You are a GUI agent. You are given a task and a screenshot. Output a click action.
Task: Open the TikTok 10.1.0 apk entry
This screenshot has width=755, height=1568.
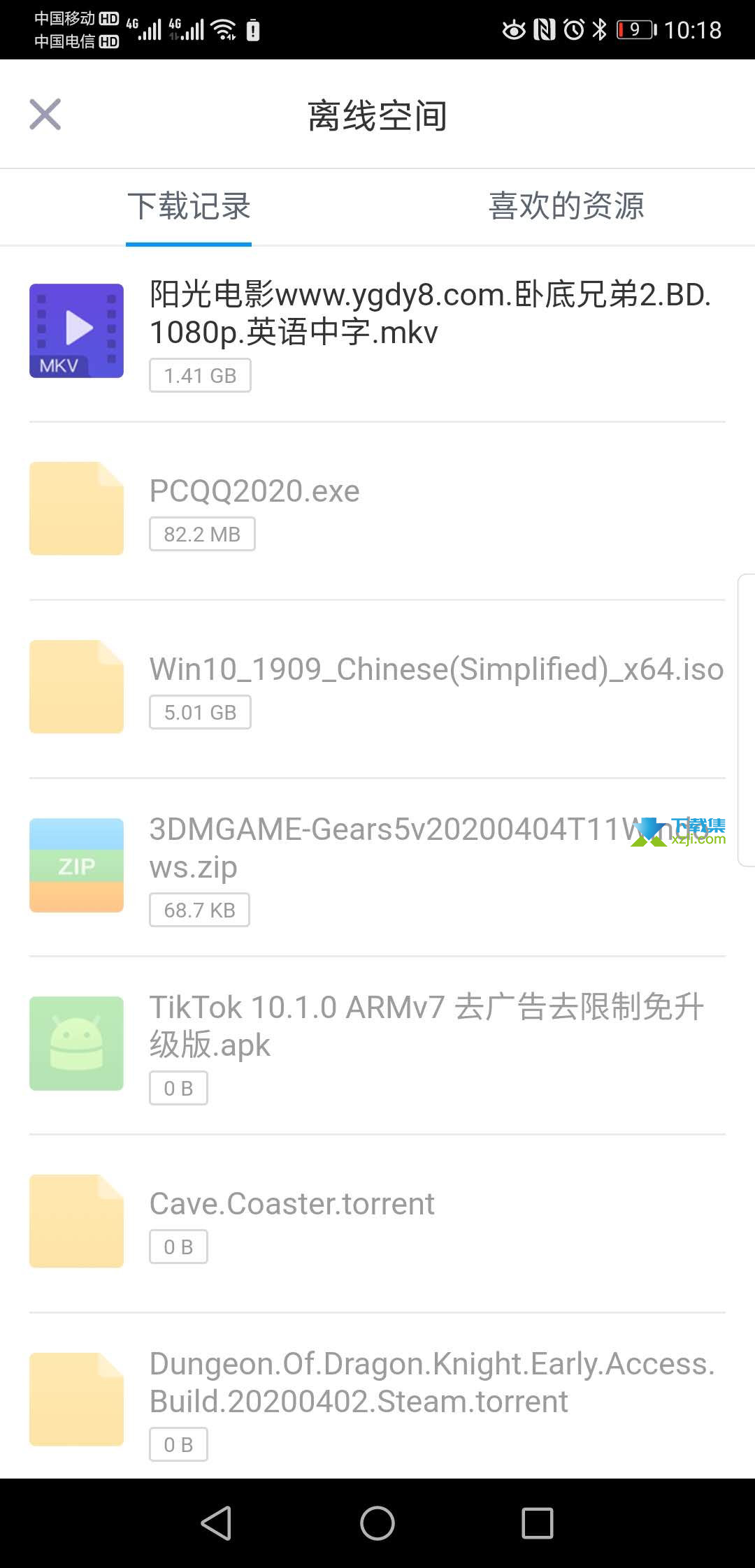[x=377, y=1045]
